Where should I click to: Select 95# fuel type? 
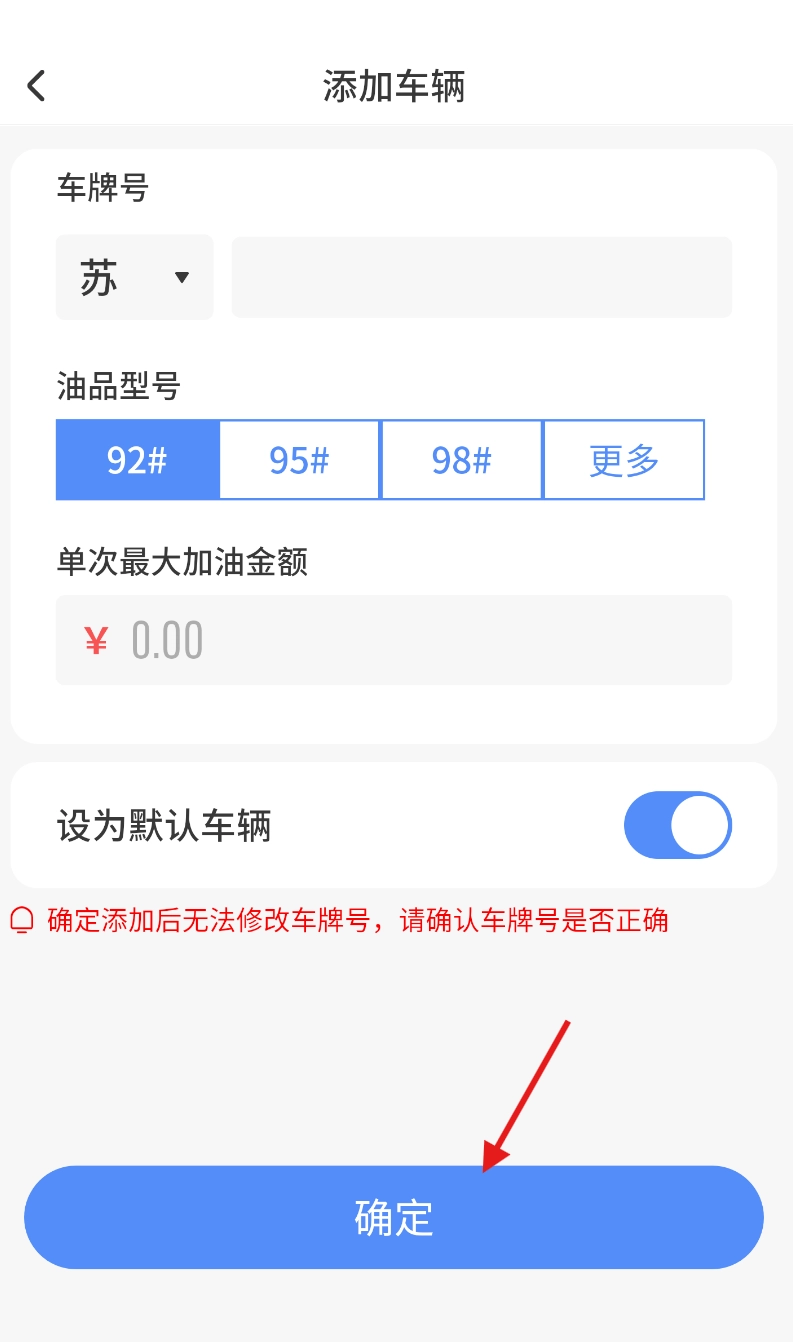(x=299, y=460)
